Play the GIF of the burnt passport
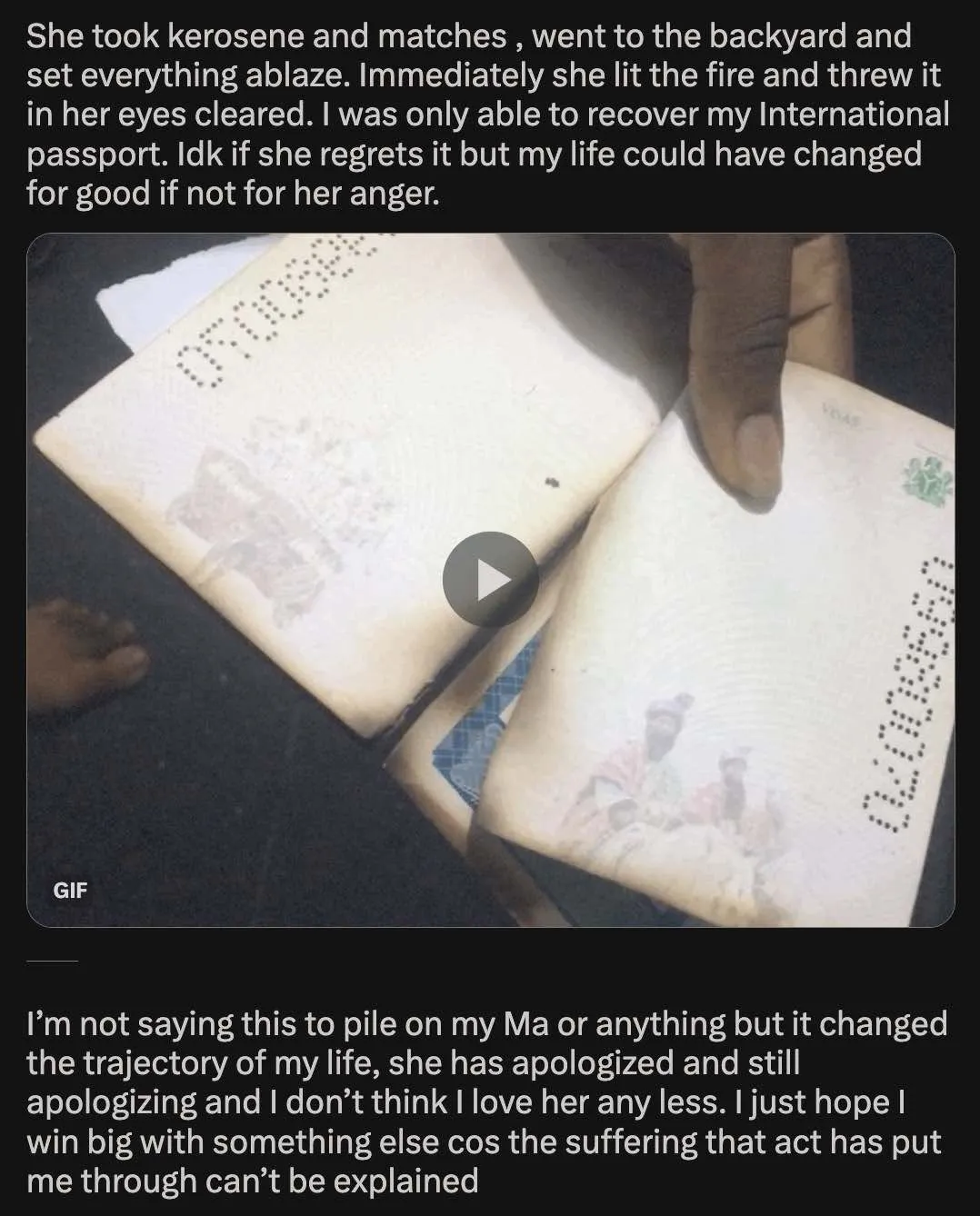This screenshot has height=1216, width=980. click(490, 580)
